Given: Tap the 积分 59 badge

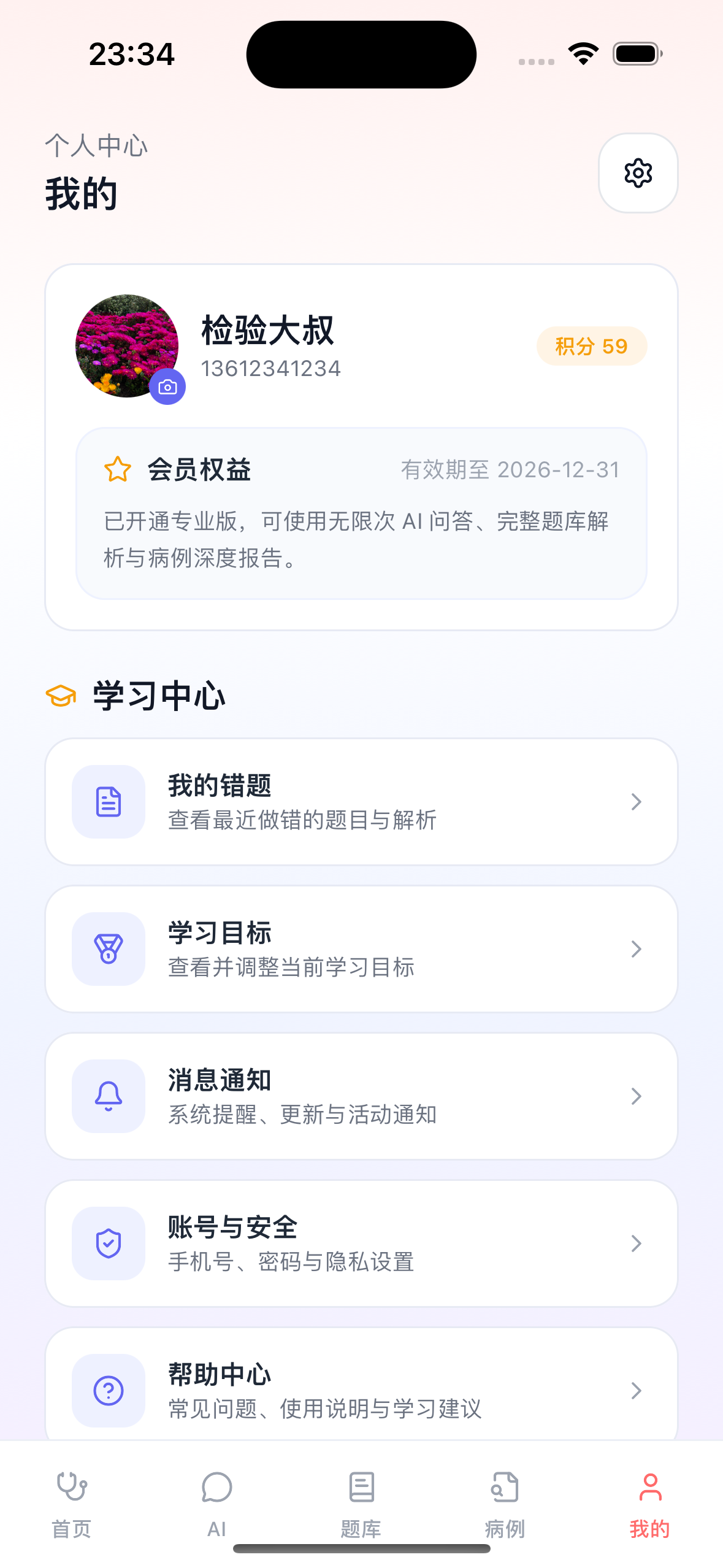Looking at the screenshot, I should [591, 346].
